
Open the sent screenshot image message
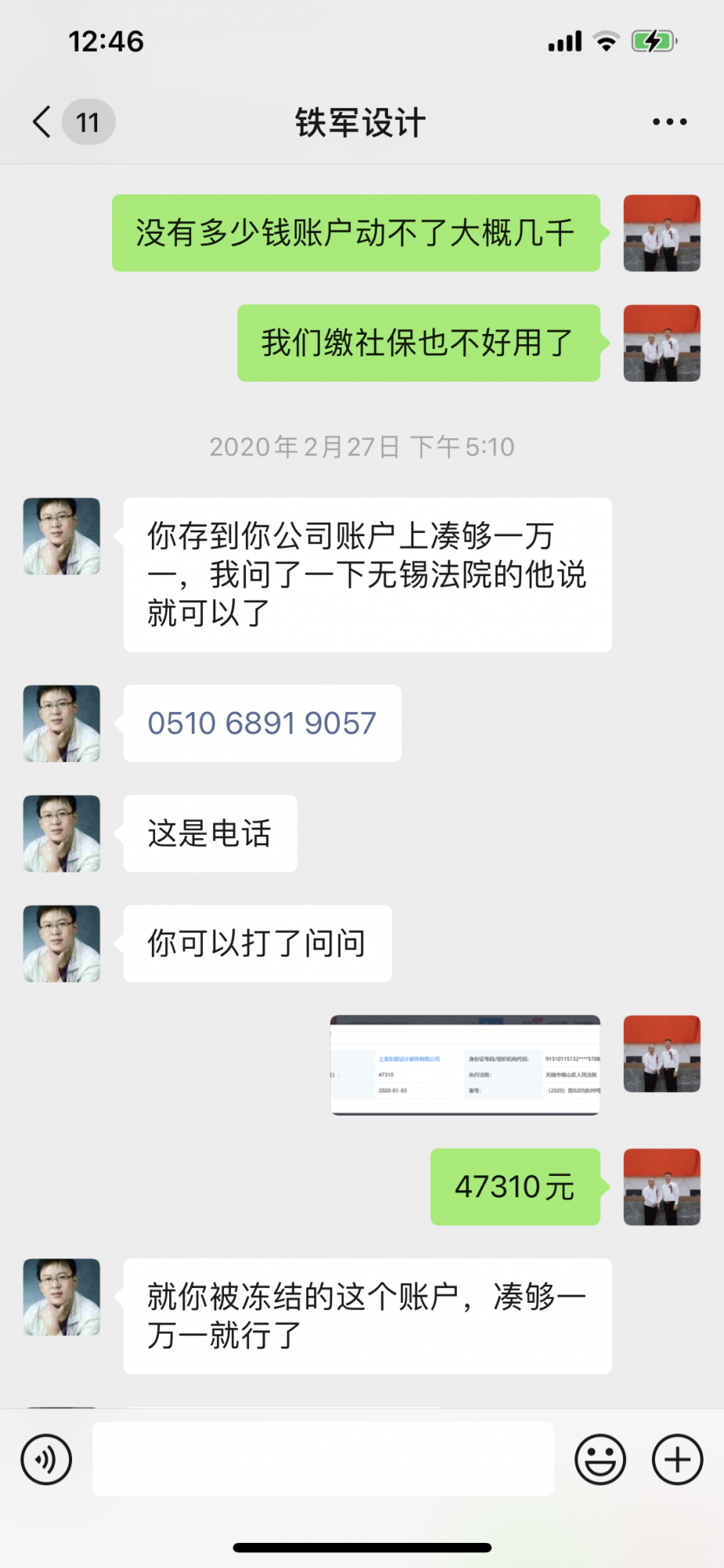pos(465,1065)
